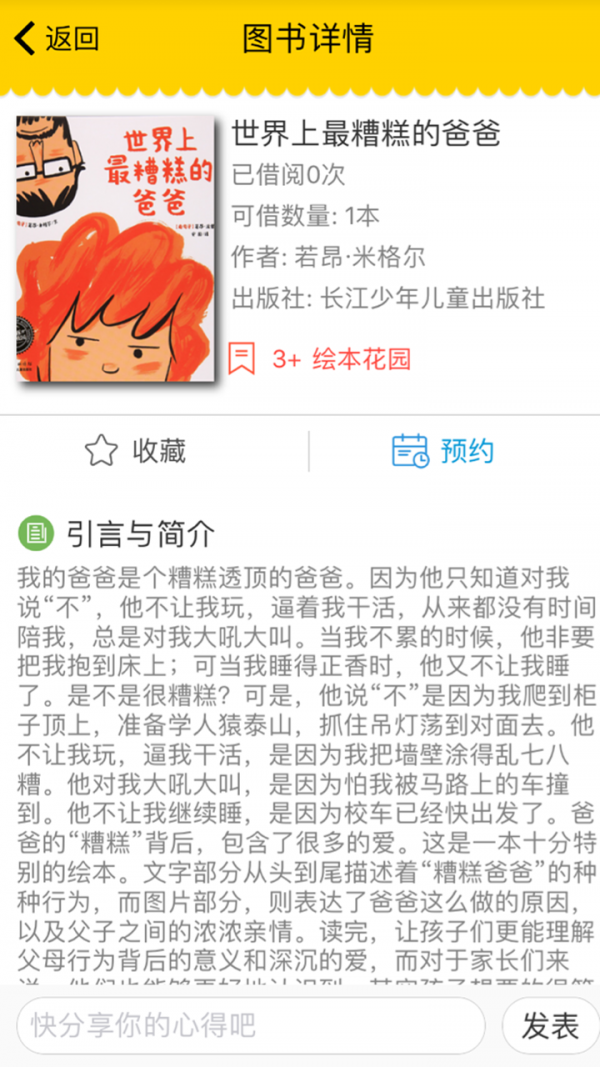
Task: Submit the comment with 发表
Action: [550, 1025]
